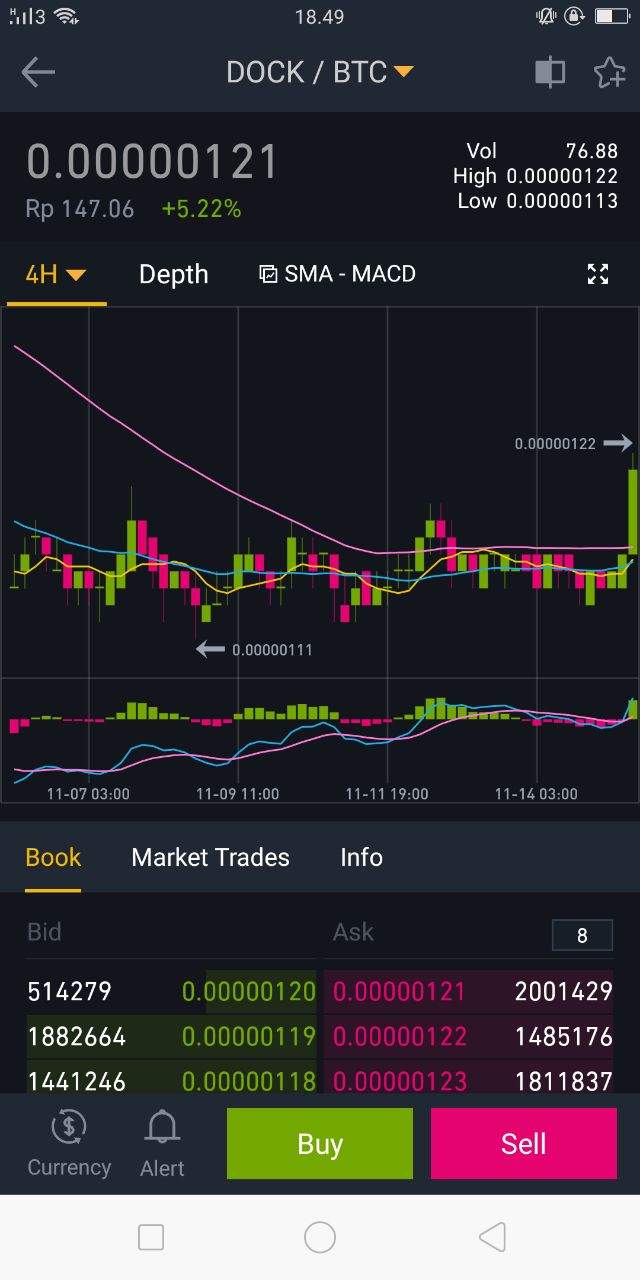This screenshot has height=1280, width=640.
Task: Open the DOCK / BTC pair selector
Action: [x=320, y=72]
